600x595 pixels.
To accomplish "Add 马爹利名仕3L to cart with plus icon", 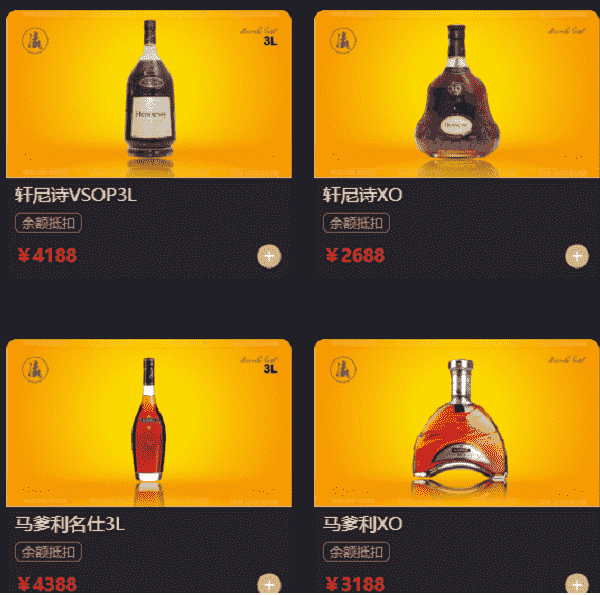I will [x=269, y=584].
